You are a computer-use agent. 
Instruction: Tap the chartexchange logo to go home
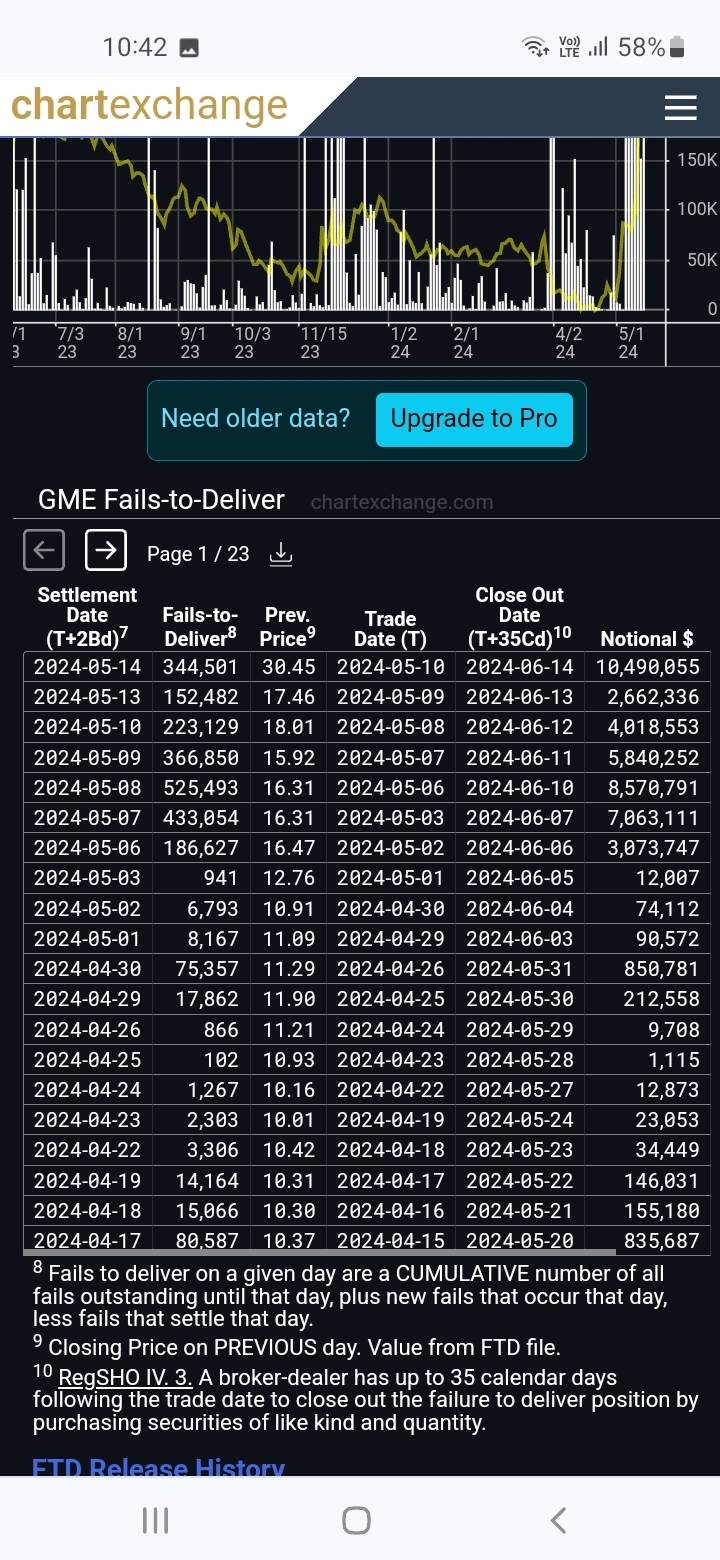tap(150, 105)
